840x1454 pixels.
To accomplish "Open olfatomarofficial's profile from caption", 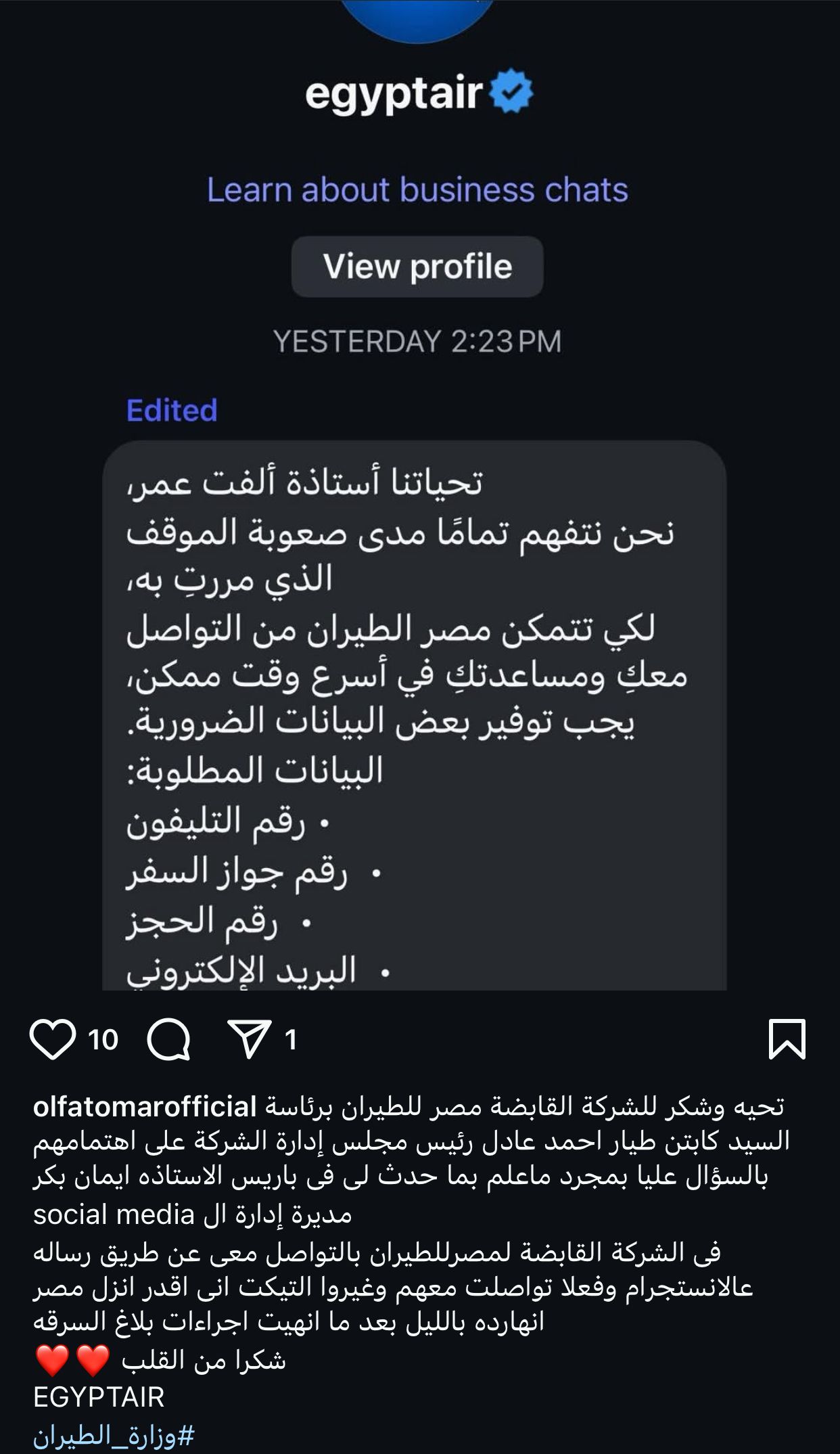I will 145,1108.
